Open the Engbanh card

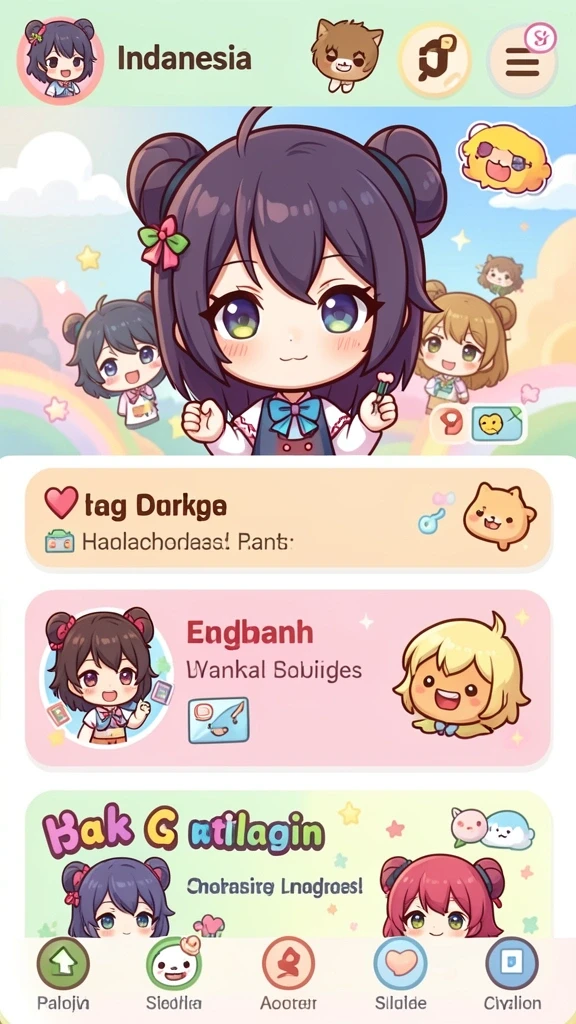(288, 679)
